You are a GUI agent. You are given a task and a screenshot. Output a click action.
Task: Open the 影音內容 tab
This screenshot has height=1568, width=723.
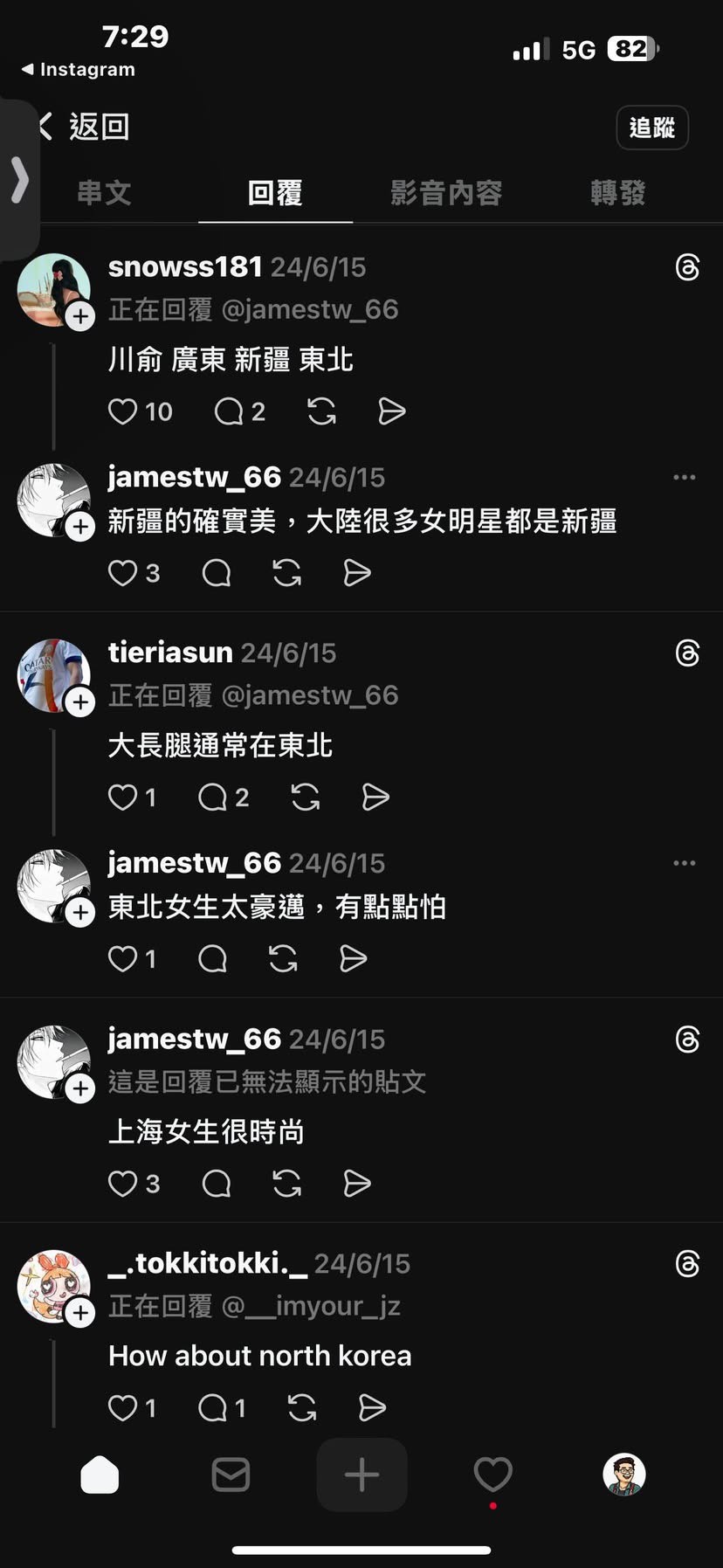click(446, 193)
